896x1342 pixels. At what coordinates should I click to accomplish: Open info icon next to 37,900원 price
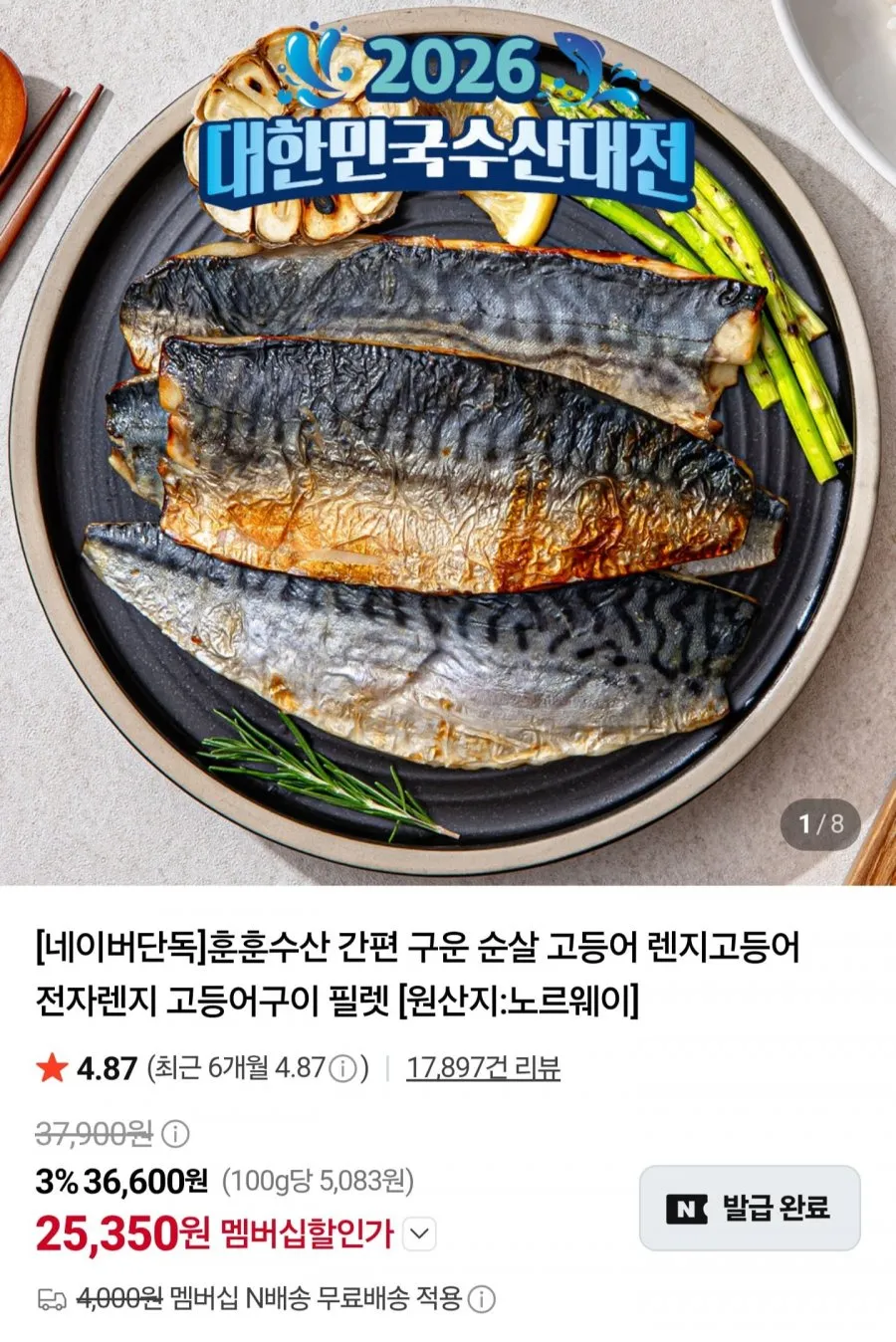(x=175, y=1133)
